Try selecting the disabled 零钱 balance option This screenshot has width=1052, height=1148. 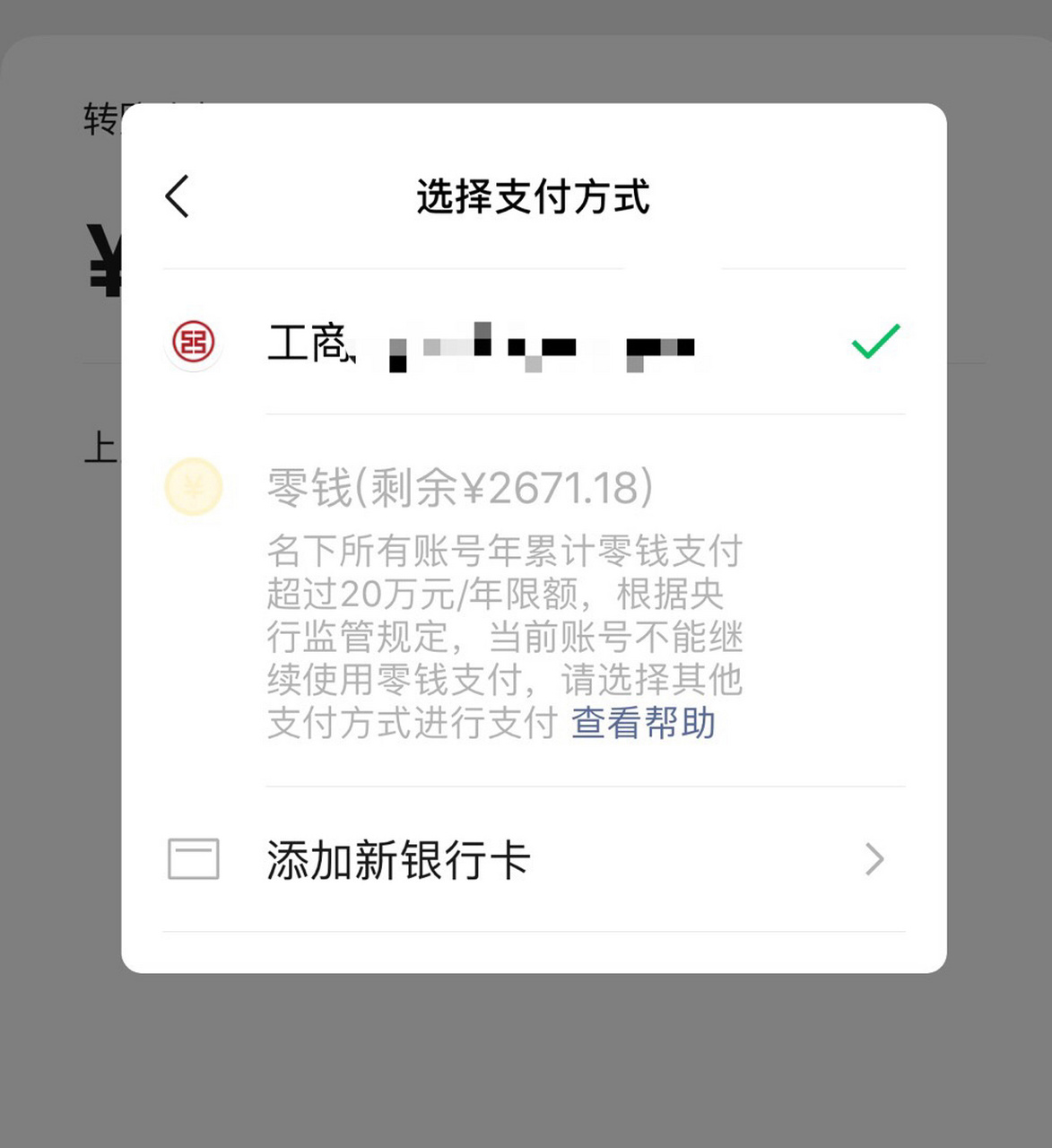click(457, 485)
